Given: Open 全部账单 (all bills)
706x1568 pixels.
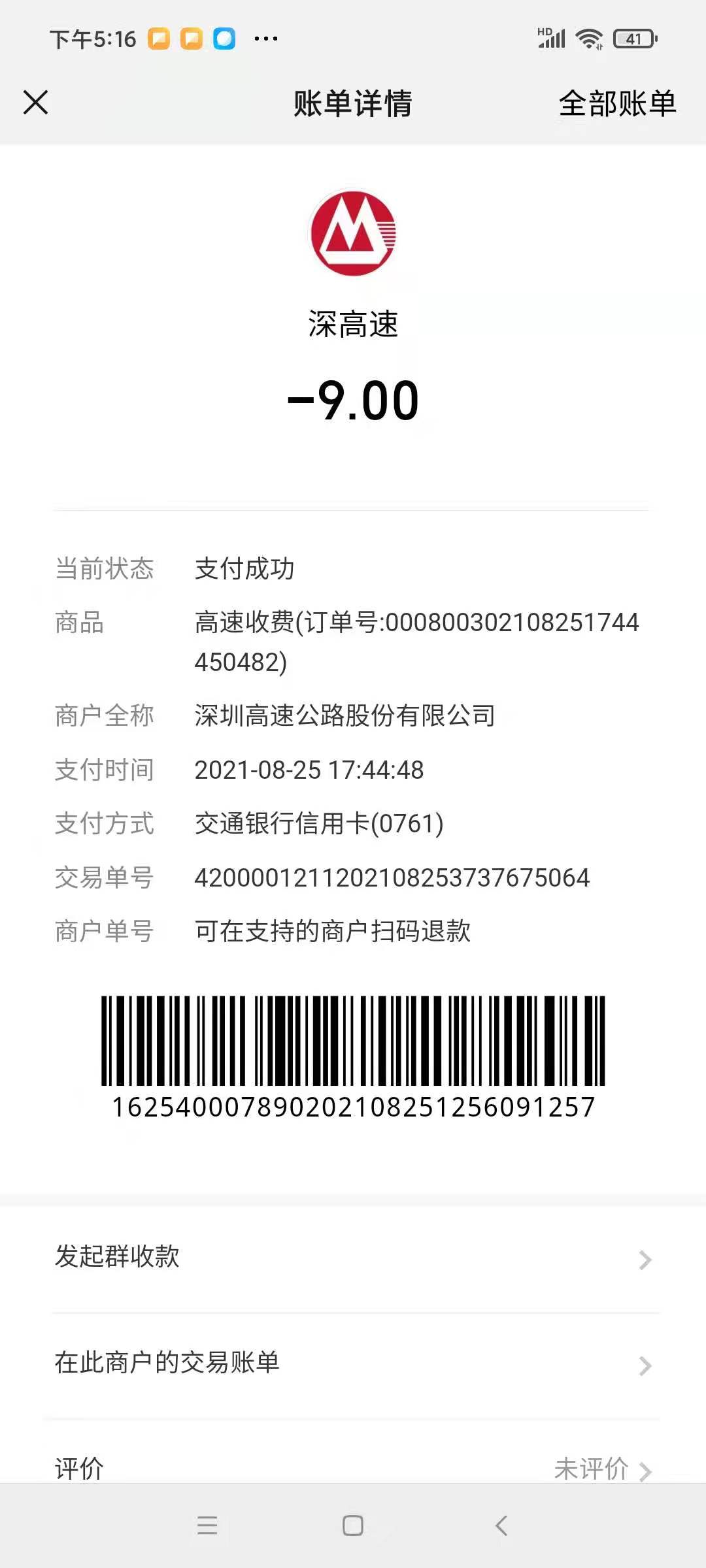Looking at the screenshot, I should coord(617,104).
